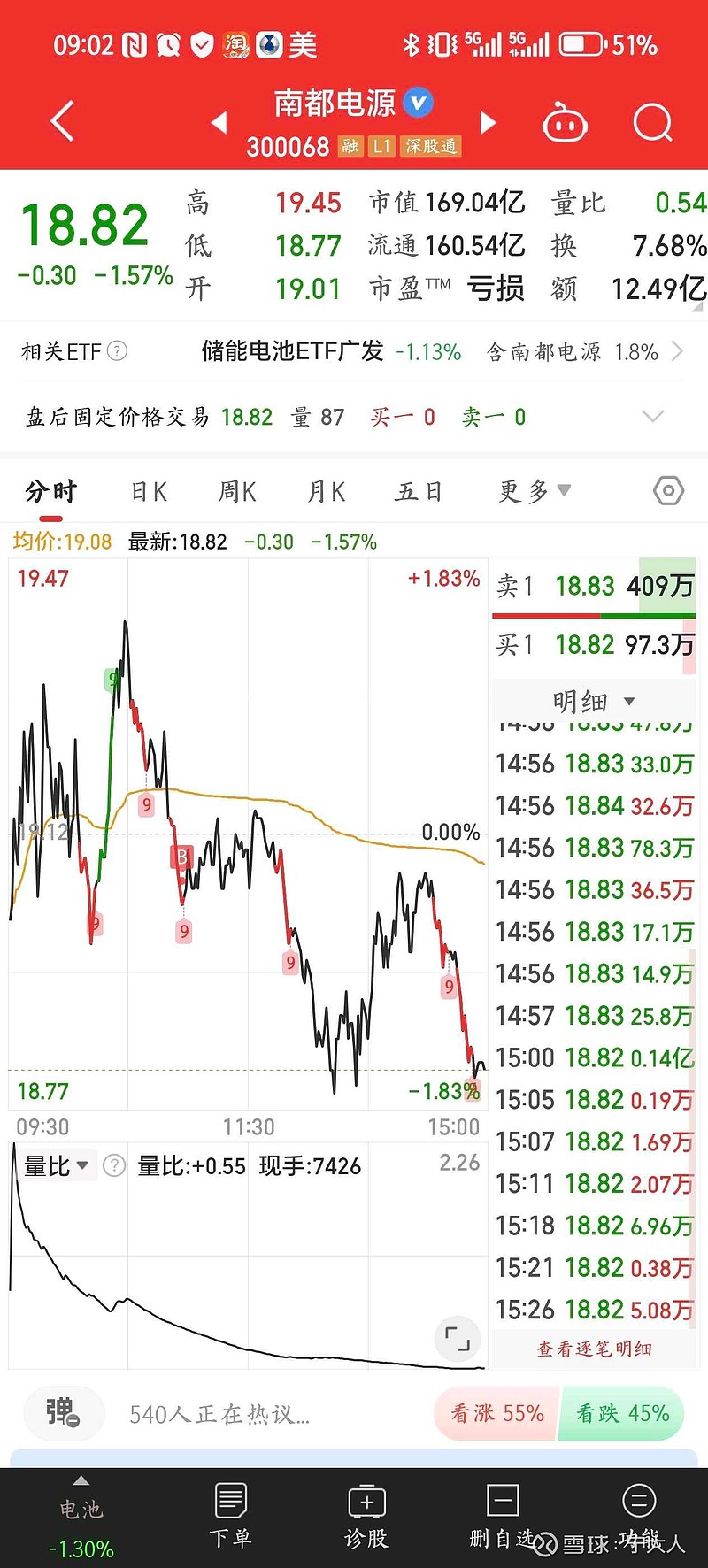The image size is (708, 1568).
Task: Open 查看逐笔明细 tick detail link
Action: point(594,1349)
